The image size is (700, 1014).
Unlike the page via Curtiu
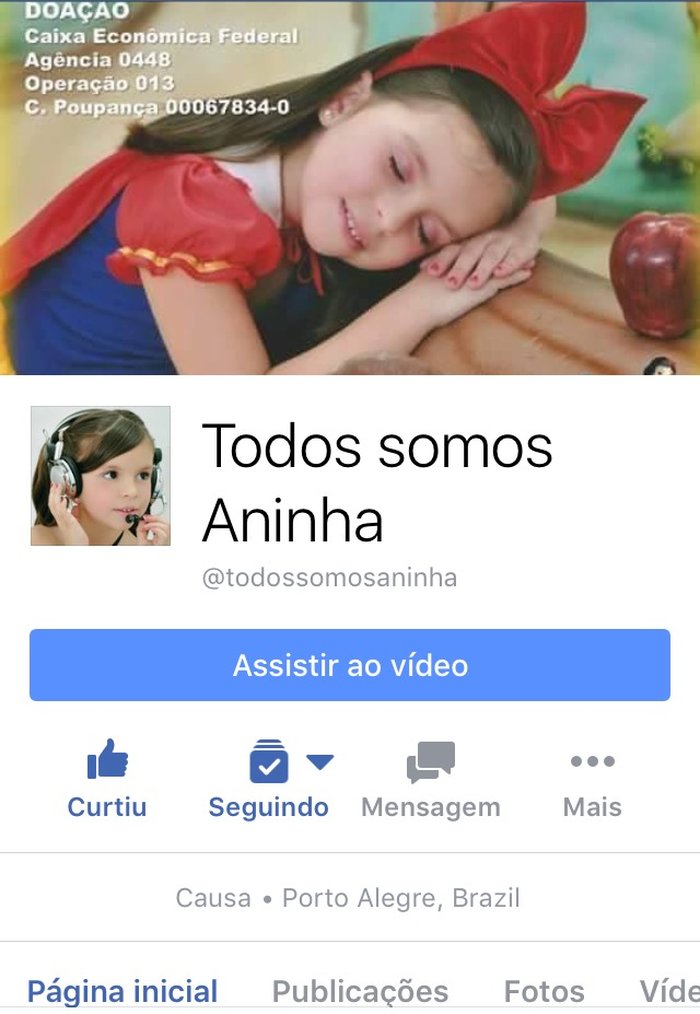tap(107, 781)
